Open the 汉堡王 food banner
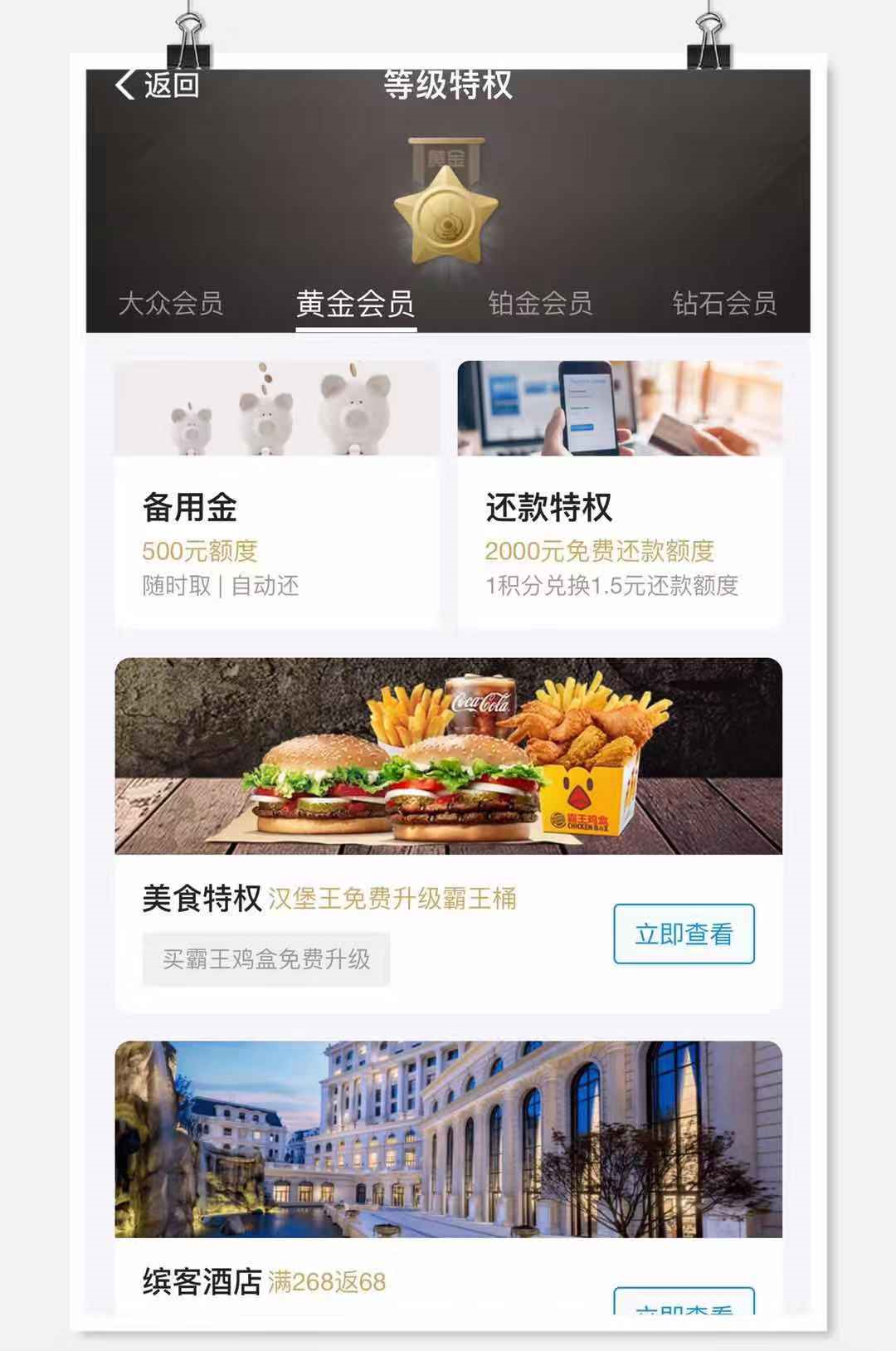This screenshot has width=896, height=1351. click(448, 756)
